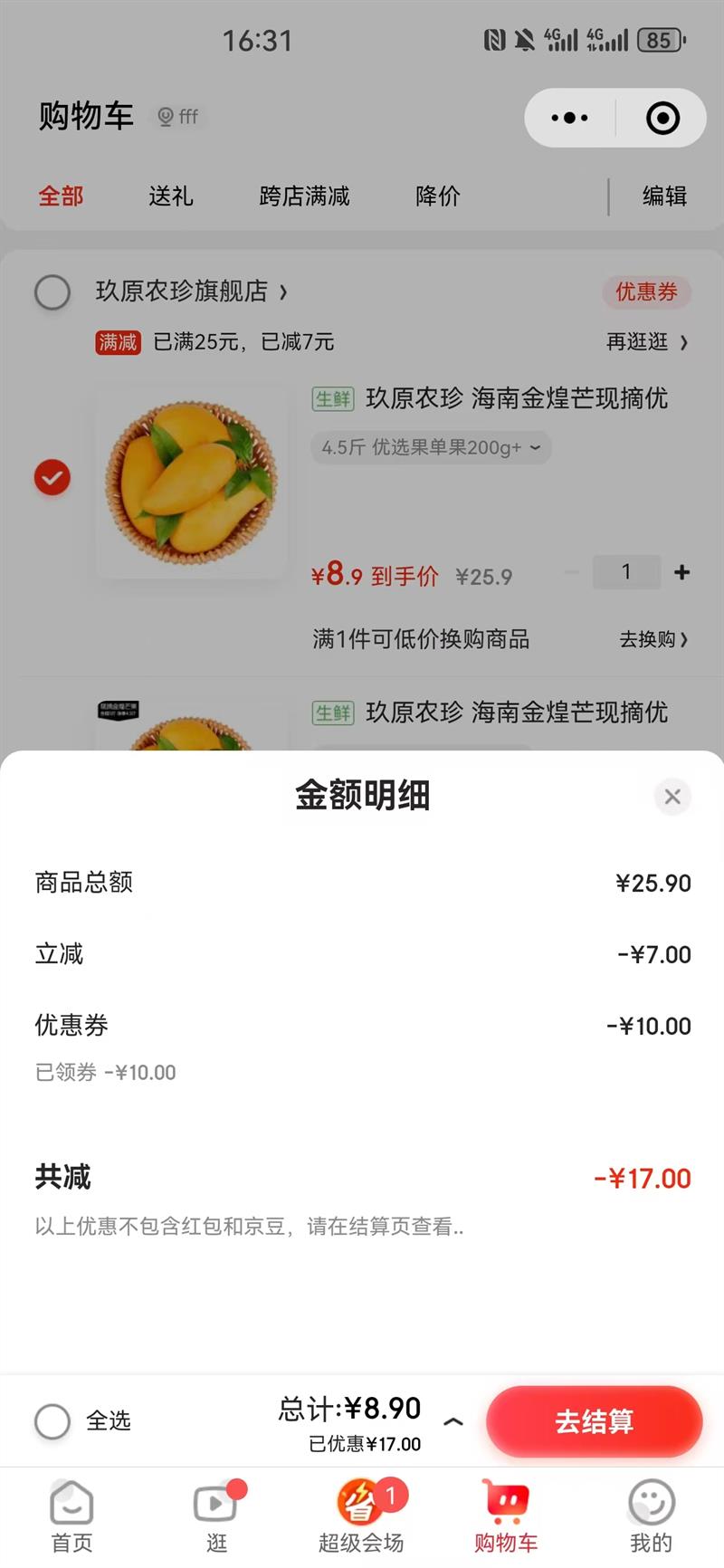Viewport: 724px width, 1568px height.
Task: Uncheck the selected 海南金煌芒 item
Action: point(52,477)
